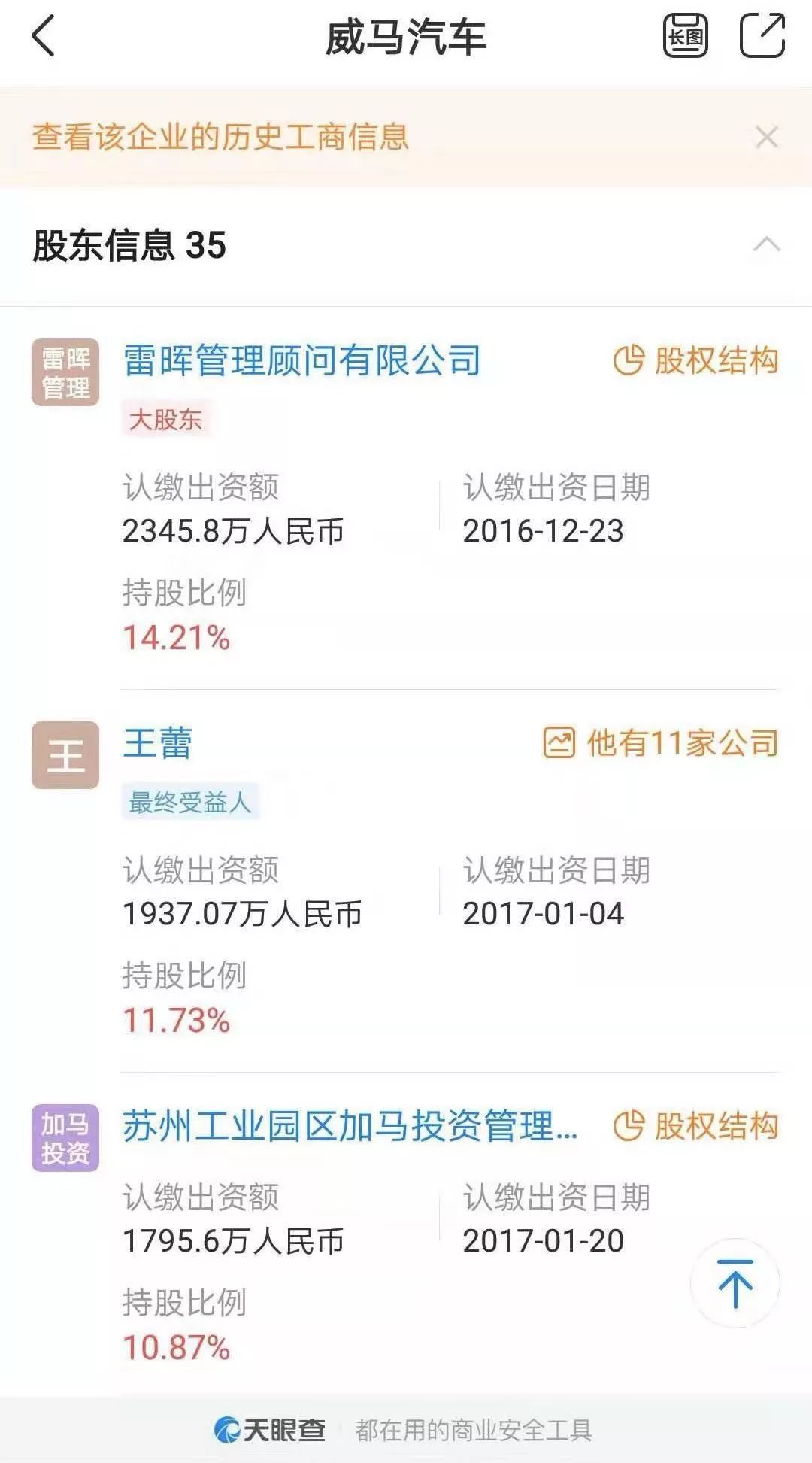This screenshot has width=812, height=1463.
Task: Open 苏州工业园区加马投资管理 shareholder
Action: tap(350, 1126)
